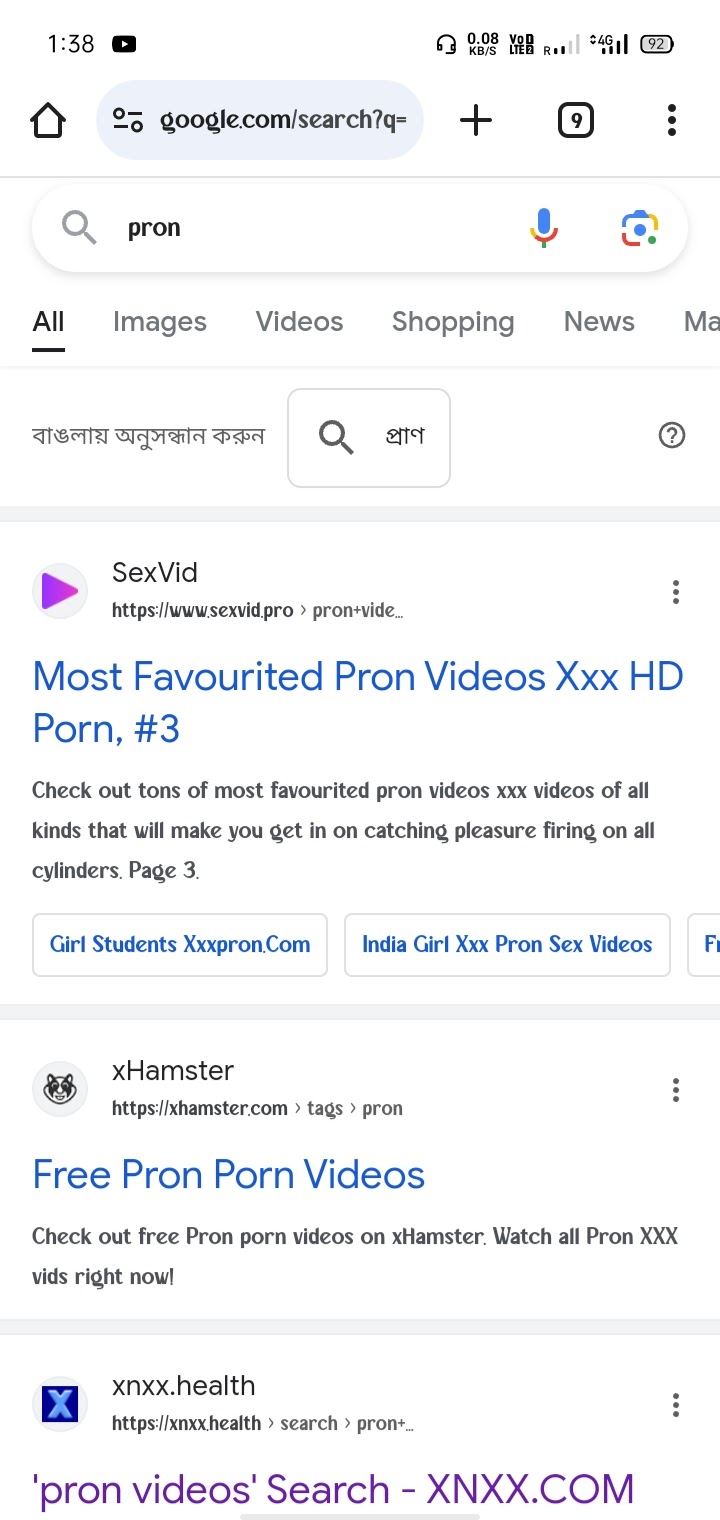
Task: Open Google Lens camera search
Action: (639, 227)
